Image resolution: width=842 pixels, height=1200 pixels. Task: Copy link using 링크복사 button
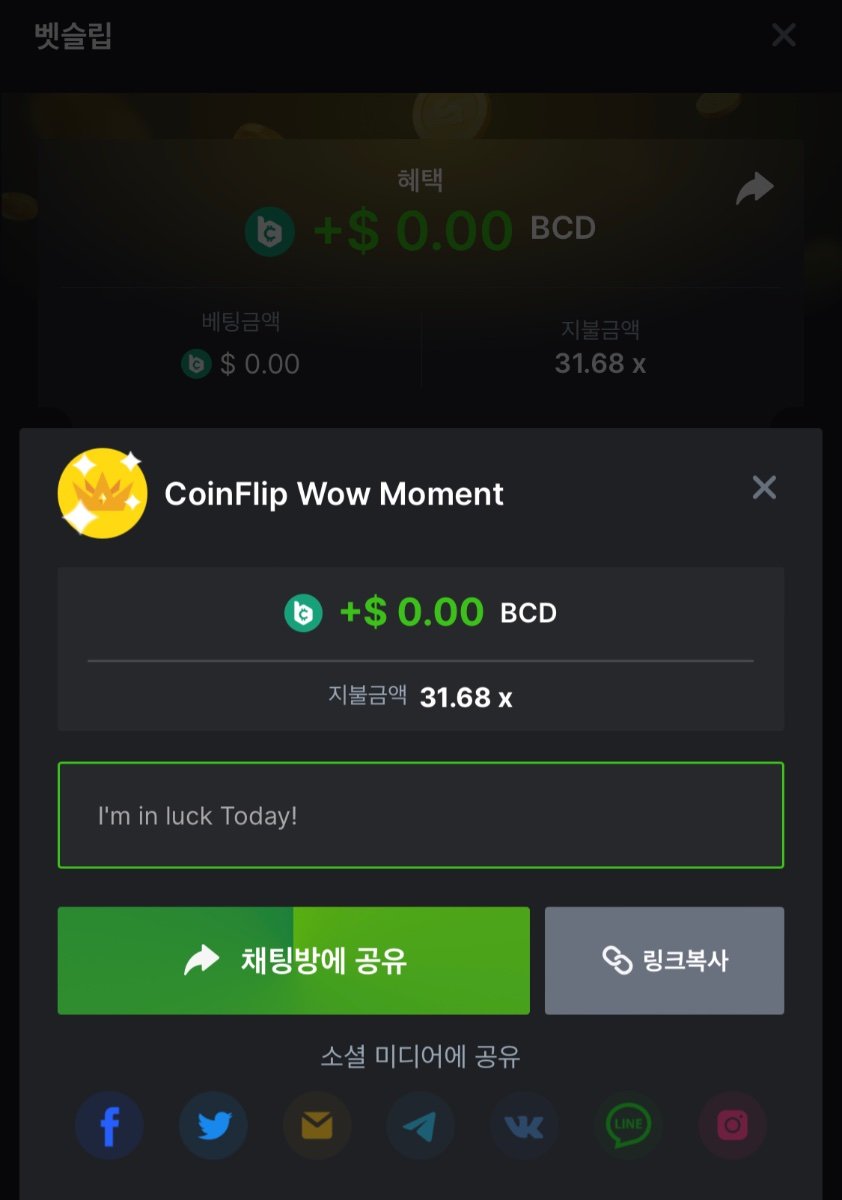click(x=664, y=961)
